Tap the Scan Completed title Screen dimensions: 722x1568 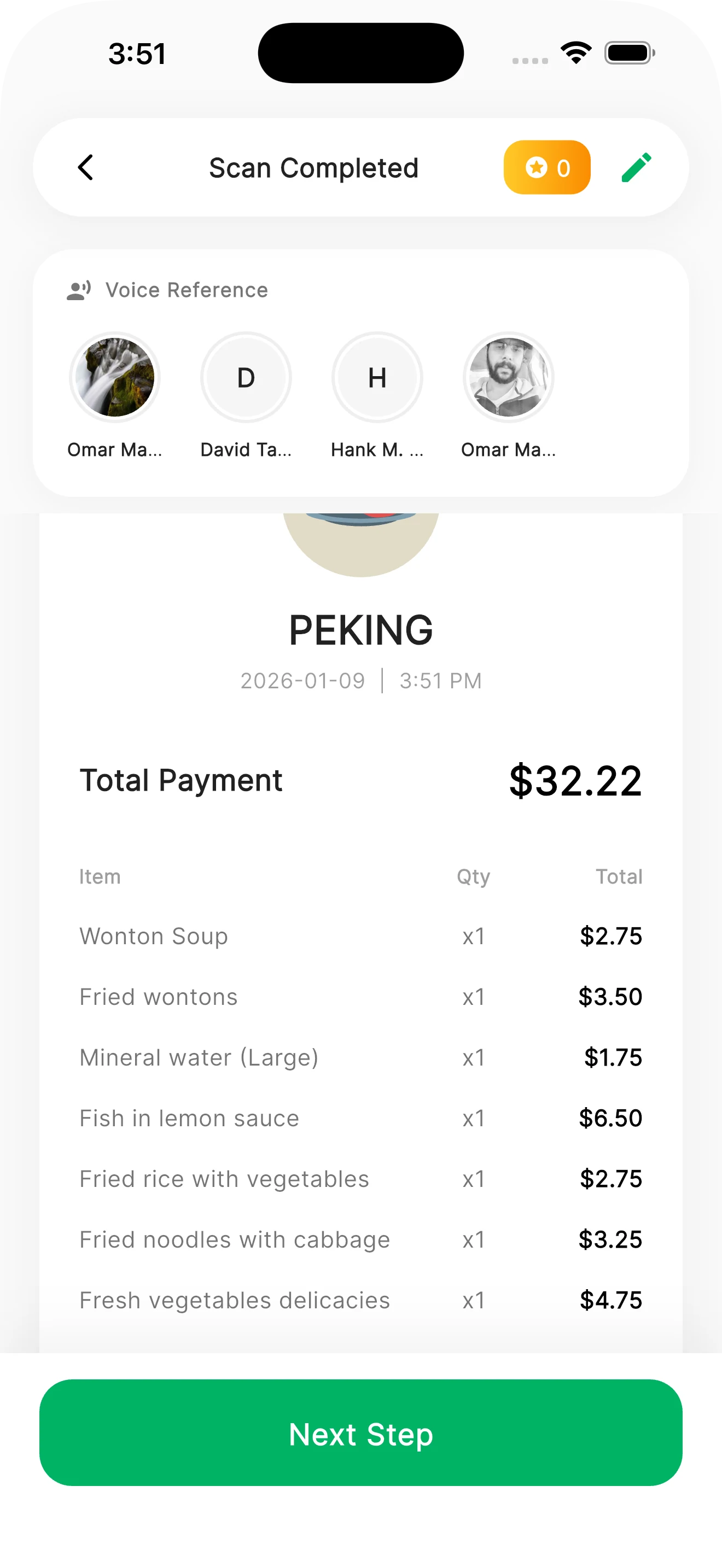pyautogui.click(x=313, y=167)
